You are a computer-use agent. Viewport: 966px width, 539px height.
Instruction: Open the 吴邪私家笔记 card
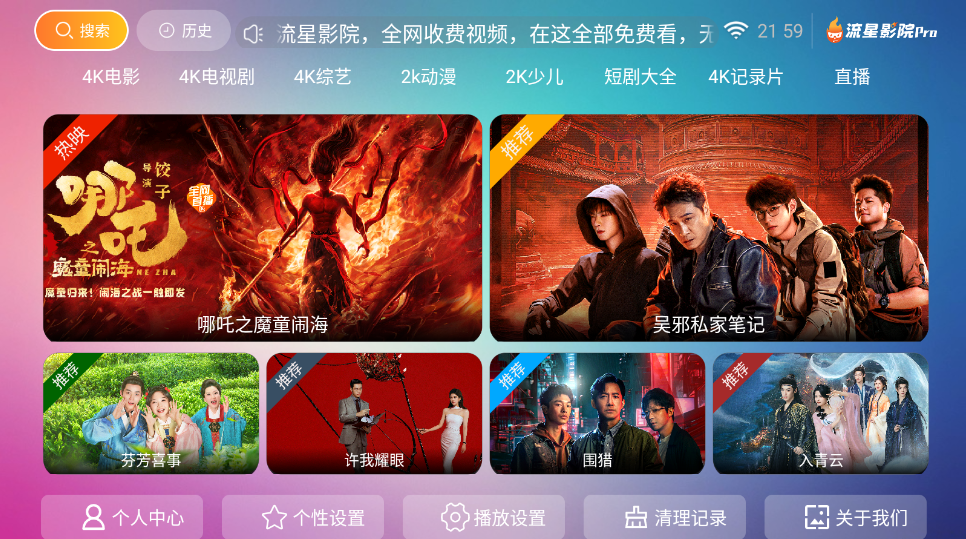click(708, 228)
